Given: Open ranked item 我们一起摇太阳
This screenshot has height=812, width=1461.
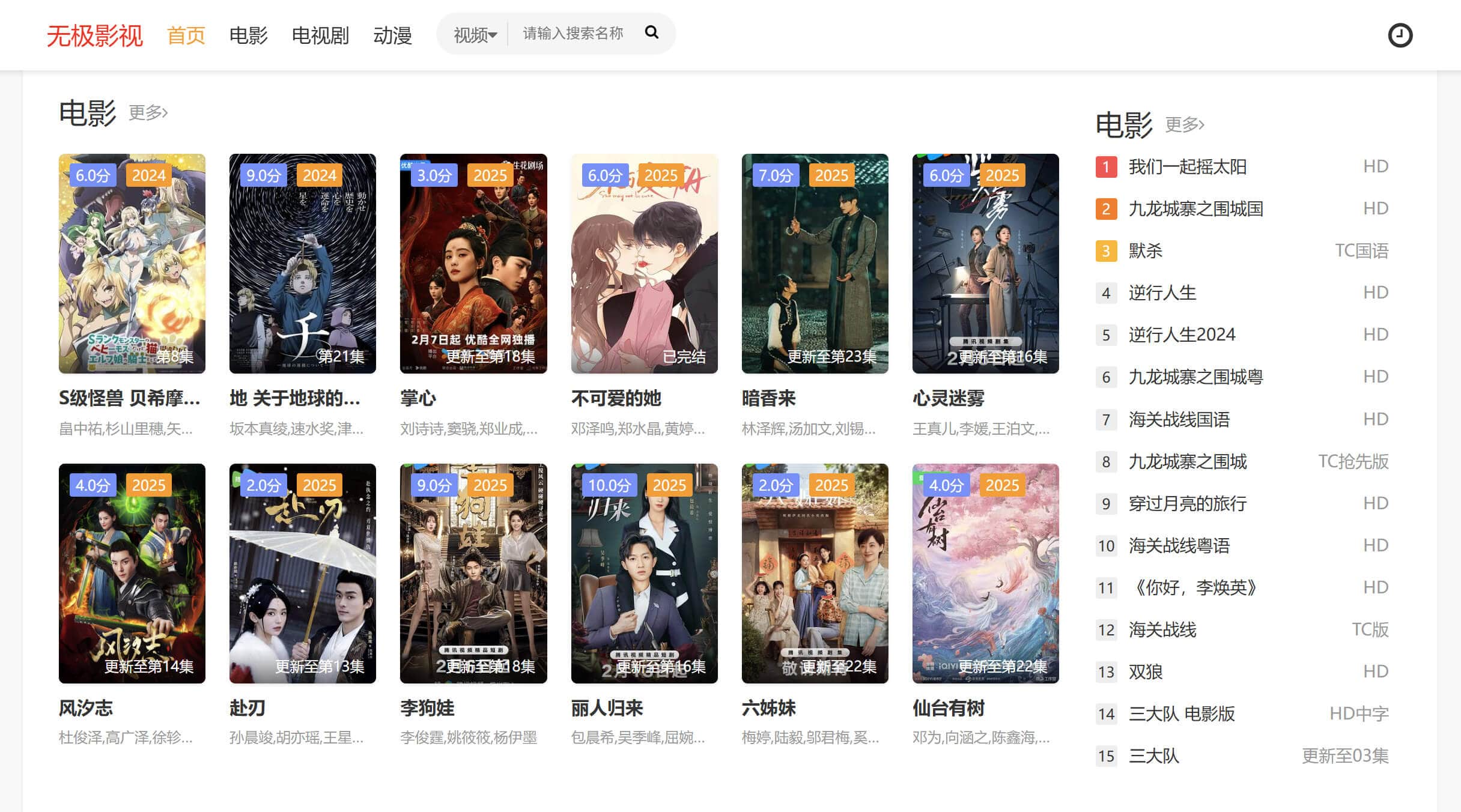Looking at the screenshot, I should pos(1187,167).
